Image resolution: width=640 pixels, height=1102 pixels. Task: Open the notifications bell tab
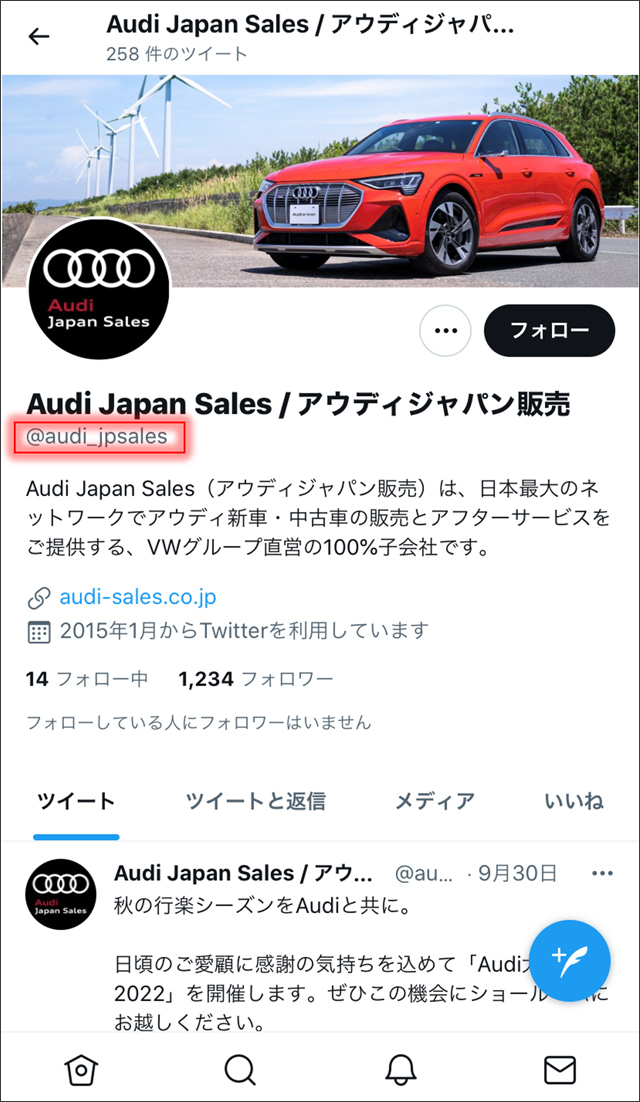point(400,1070)
